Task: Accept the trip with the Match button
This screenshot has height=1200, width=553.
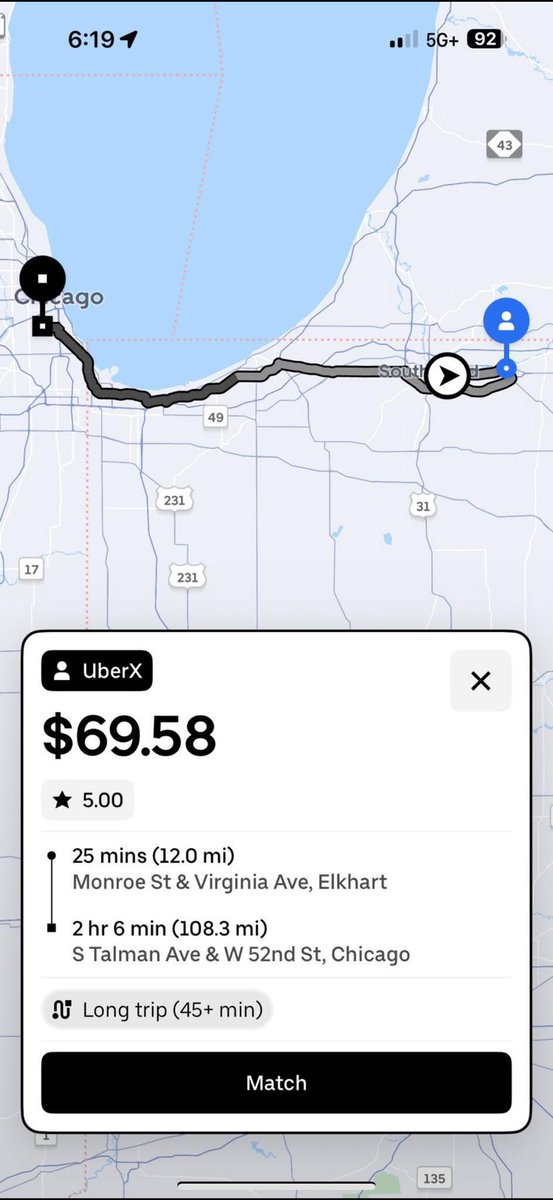Action: [x=276, y=1083]
